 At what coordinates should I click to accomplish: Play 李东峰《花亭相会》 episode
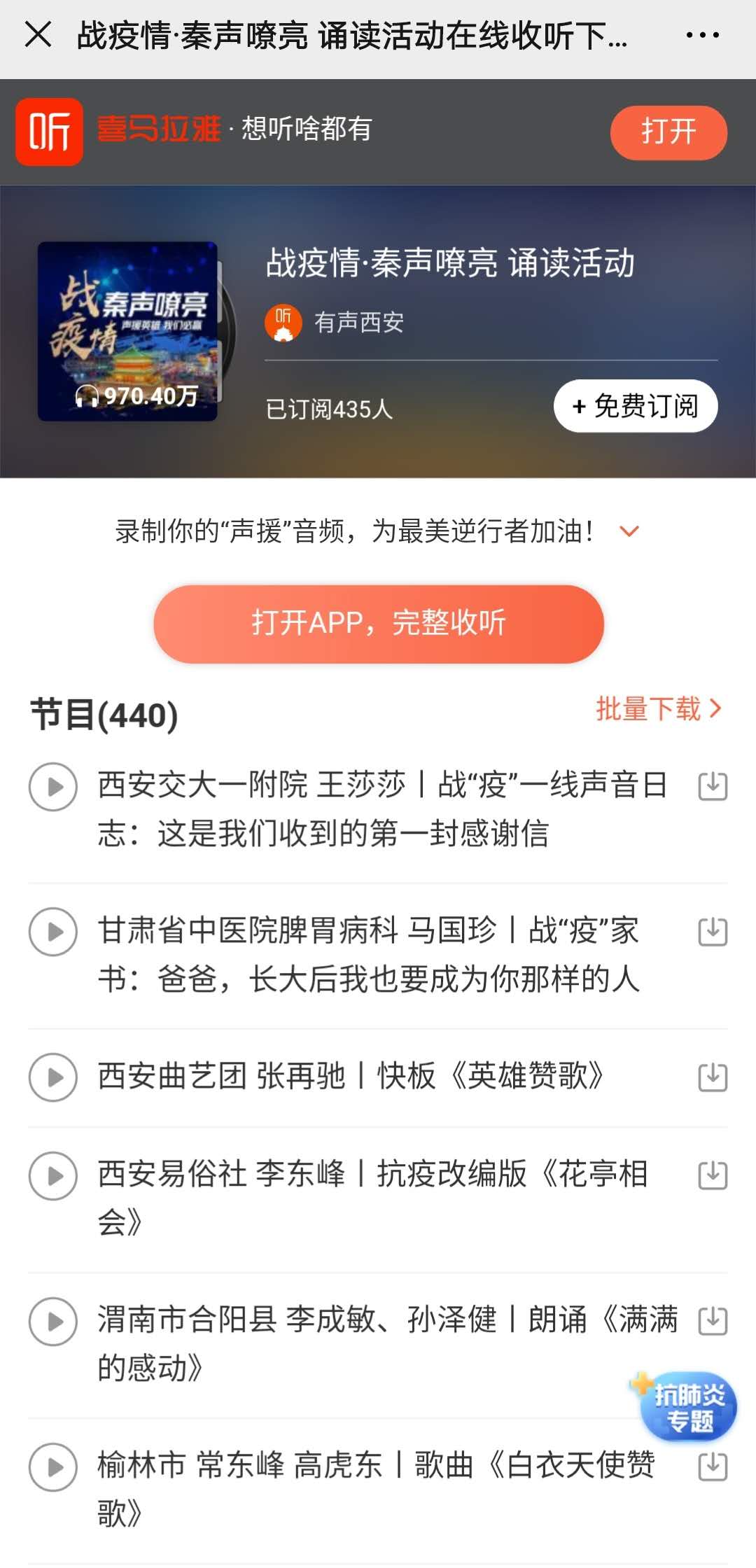pos(53,1176)
